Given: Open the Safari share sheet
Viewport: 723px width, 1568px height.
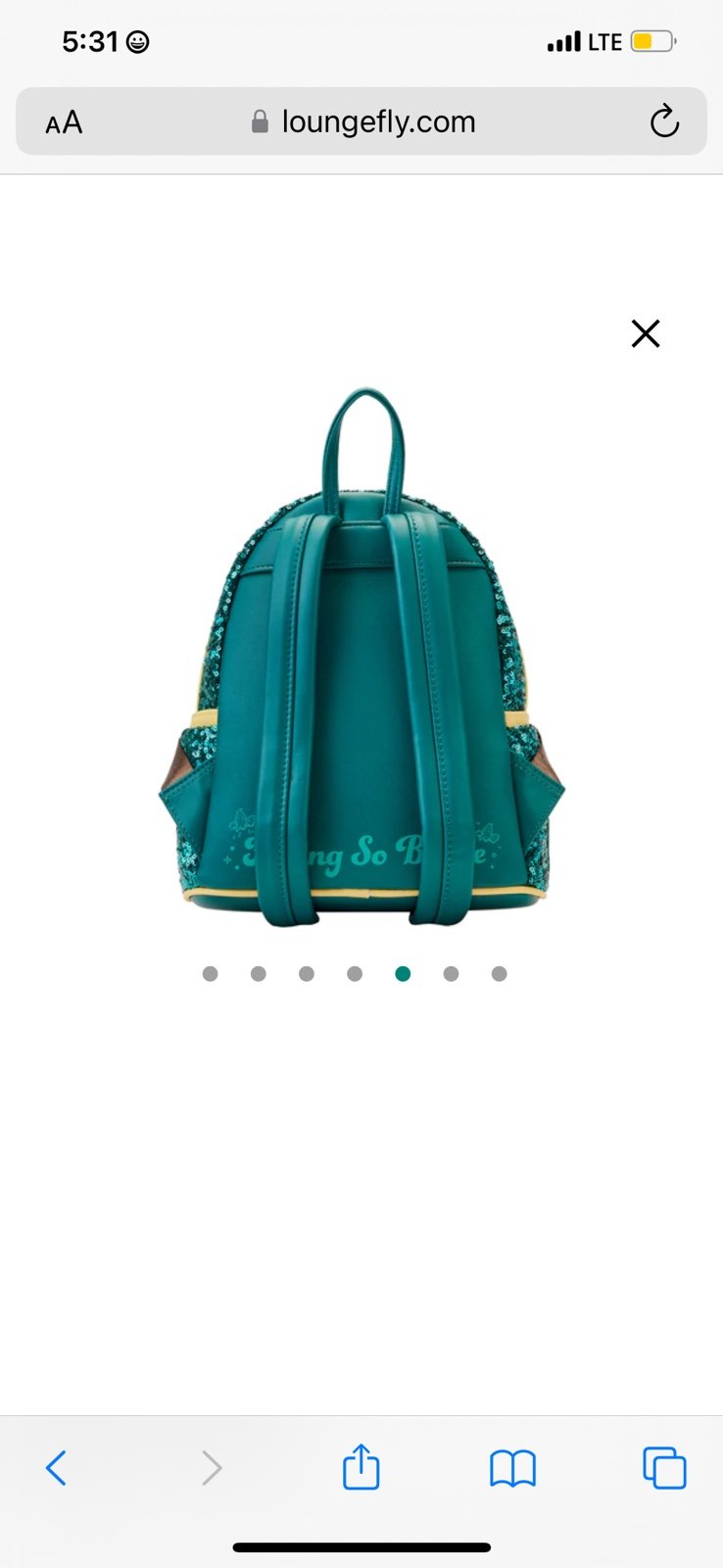Looking at the screenshot, I should (361, 1466).
